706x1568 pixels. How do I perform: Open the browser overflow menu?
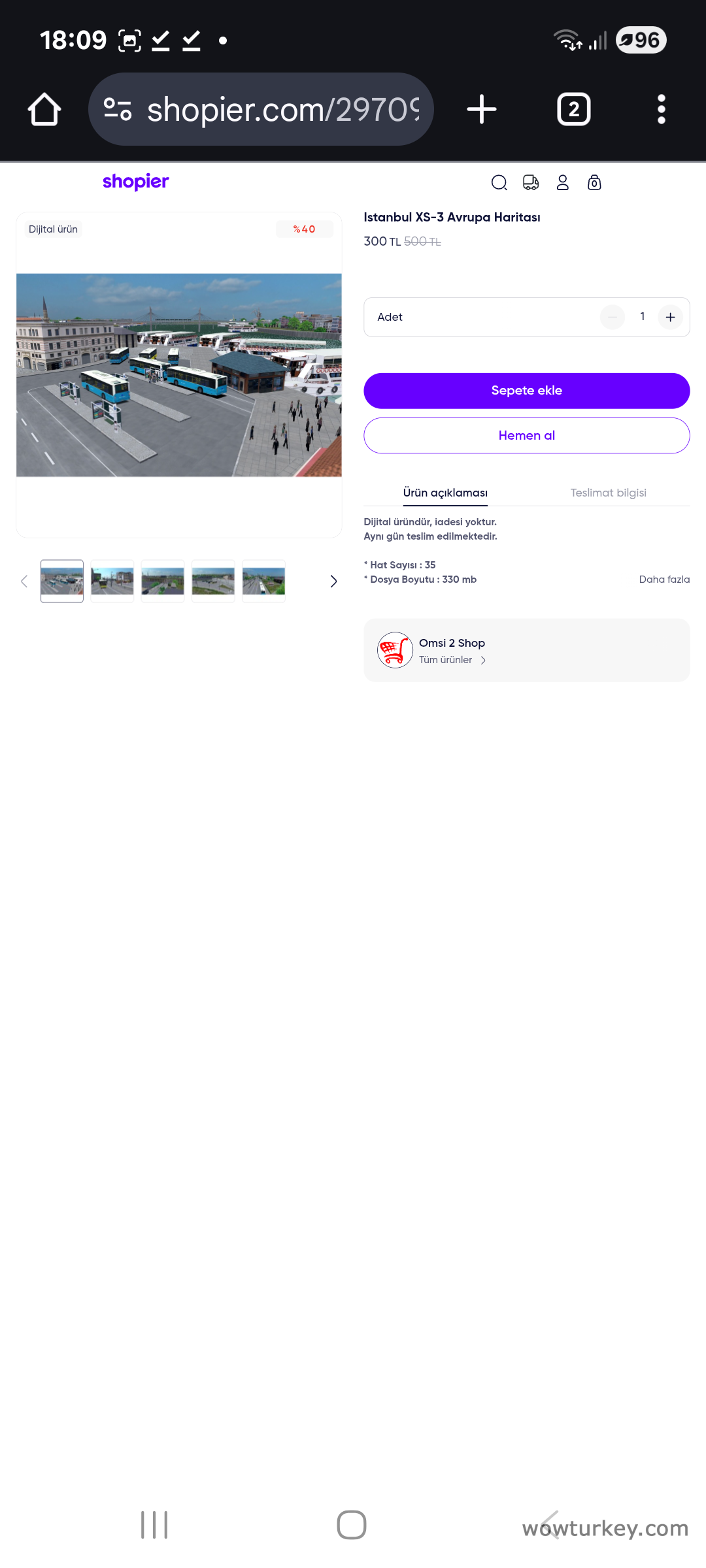point(661,109)
